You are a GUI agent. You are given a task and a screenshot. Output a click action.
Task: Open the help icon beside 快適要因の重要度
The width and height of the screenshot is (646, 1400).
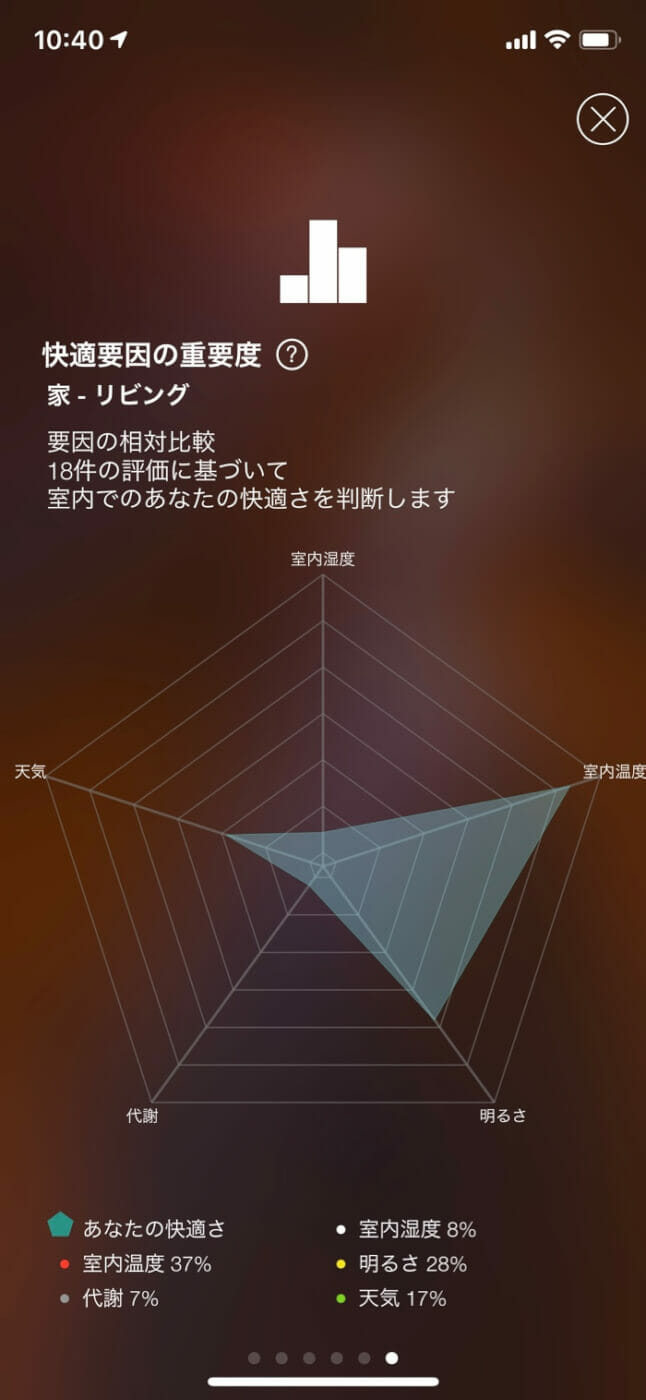click(292, 354)
